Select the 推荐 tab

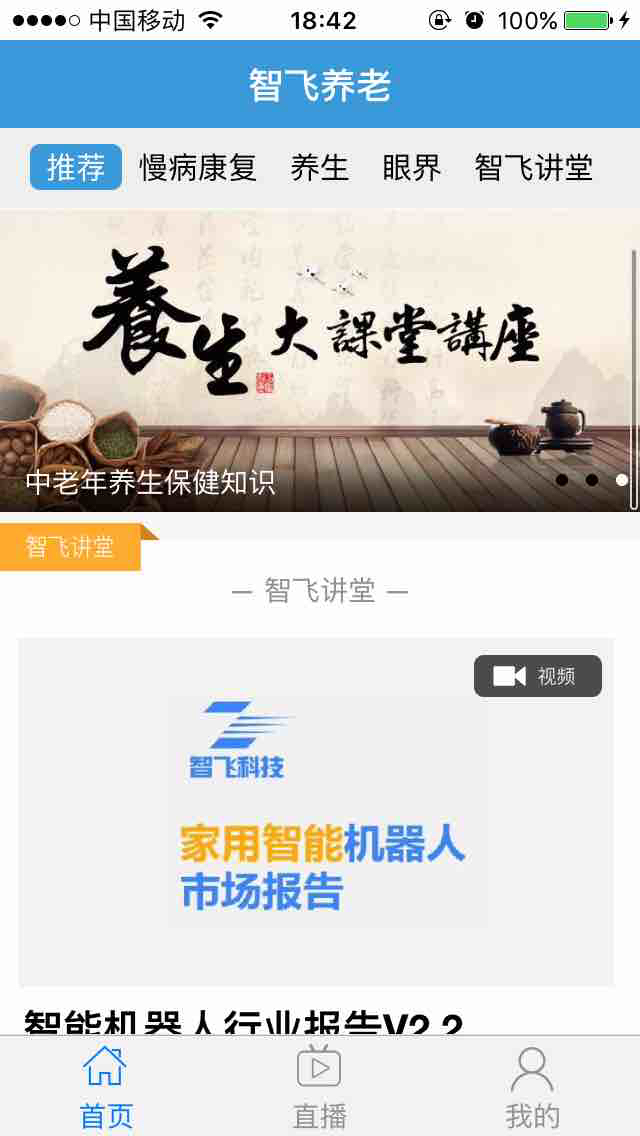76,167
